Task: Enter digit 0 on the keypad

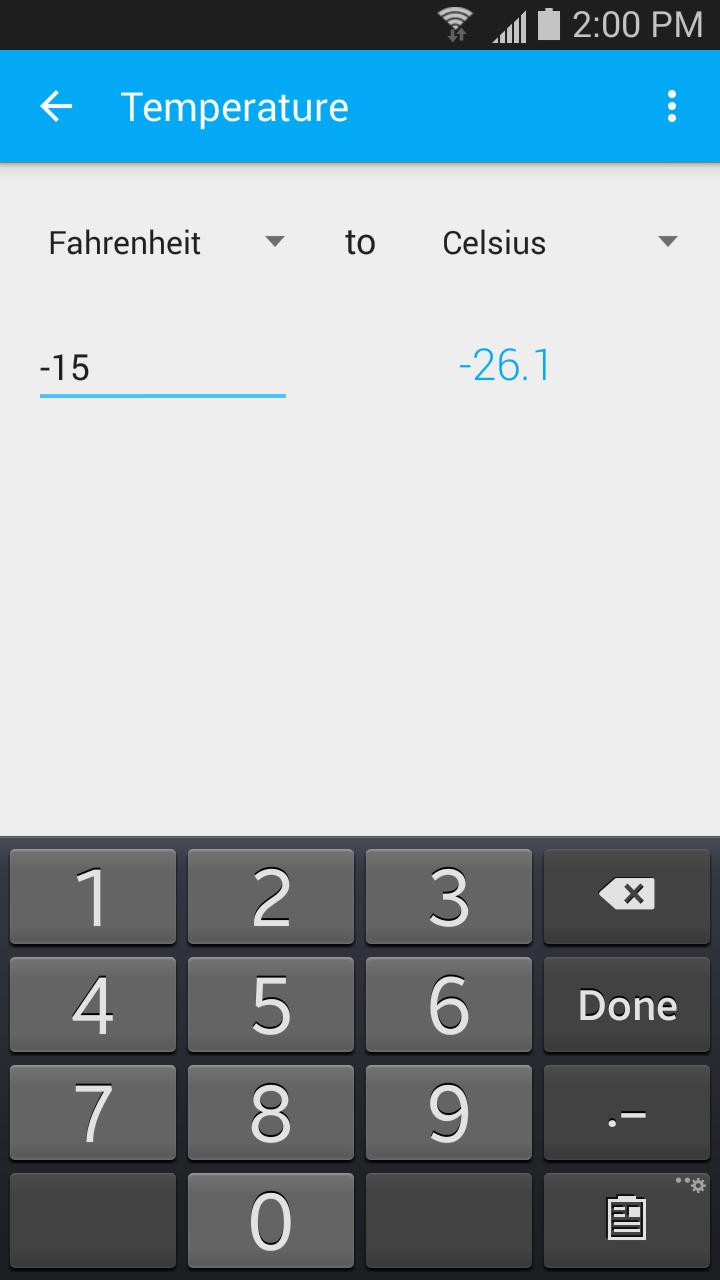Action: (270, 1222)
